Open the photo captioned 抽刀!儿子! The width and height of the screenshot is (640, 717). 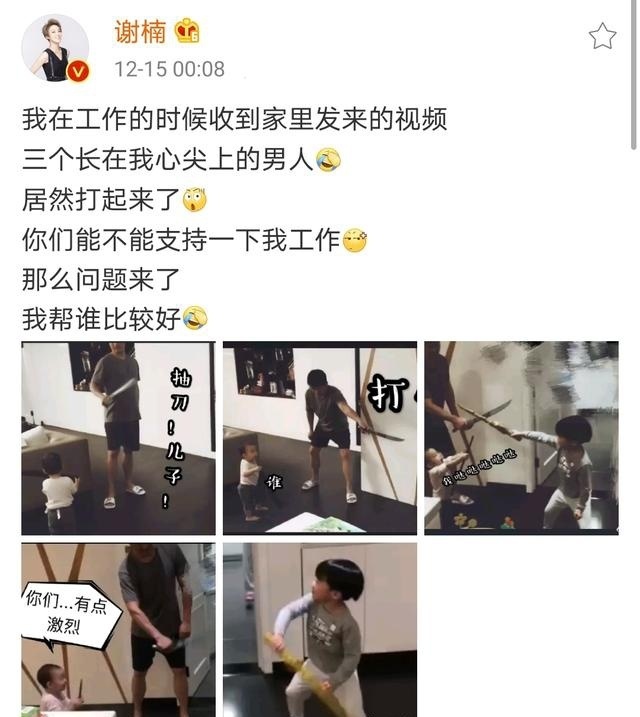coord(118,438)
